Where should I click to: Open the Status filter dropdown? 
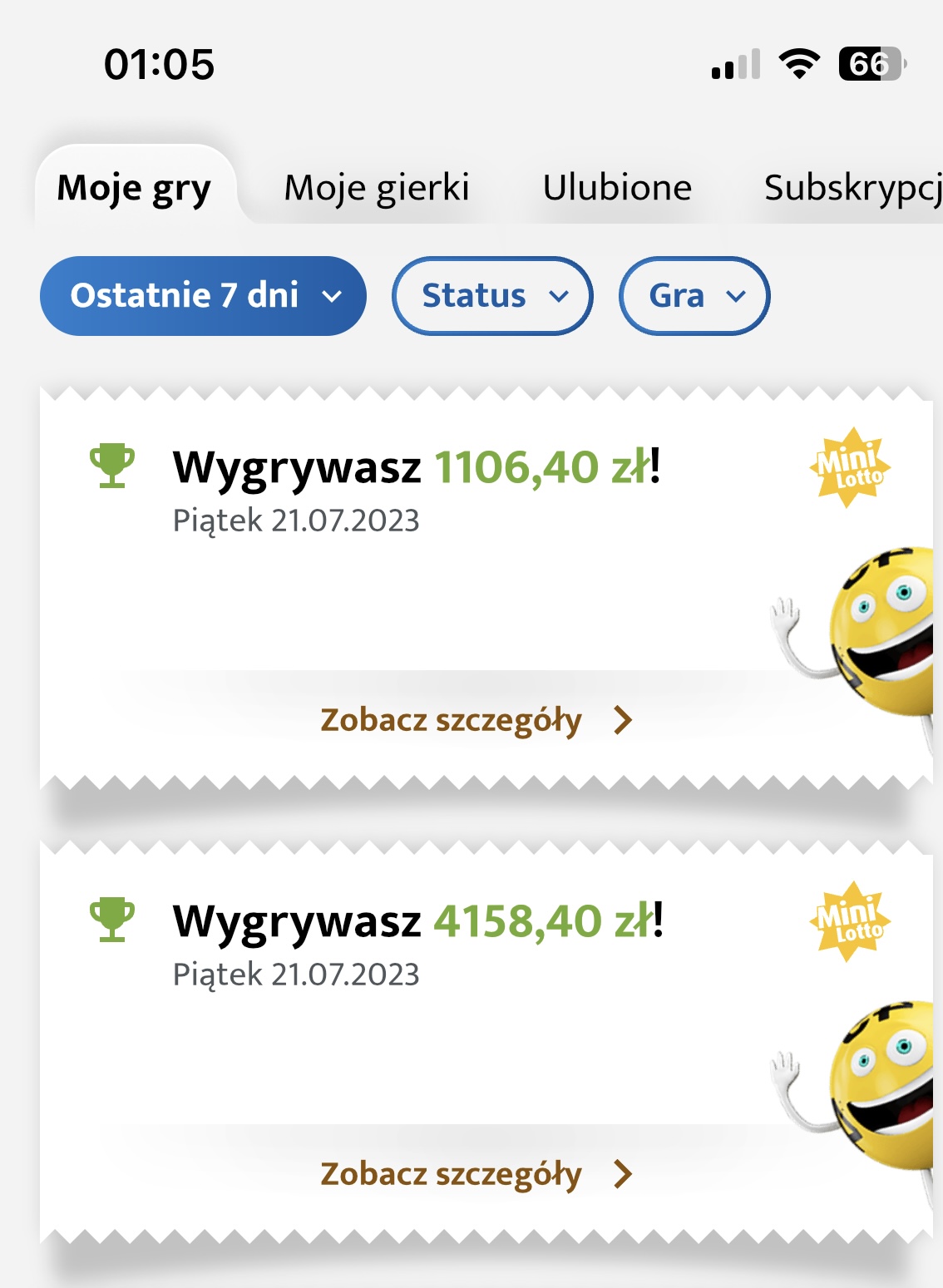pyautogui.click(x=492, y=296)
